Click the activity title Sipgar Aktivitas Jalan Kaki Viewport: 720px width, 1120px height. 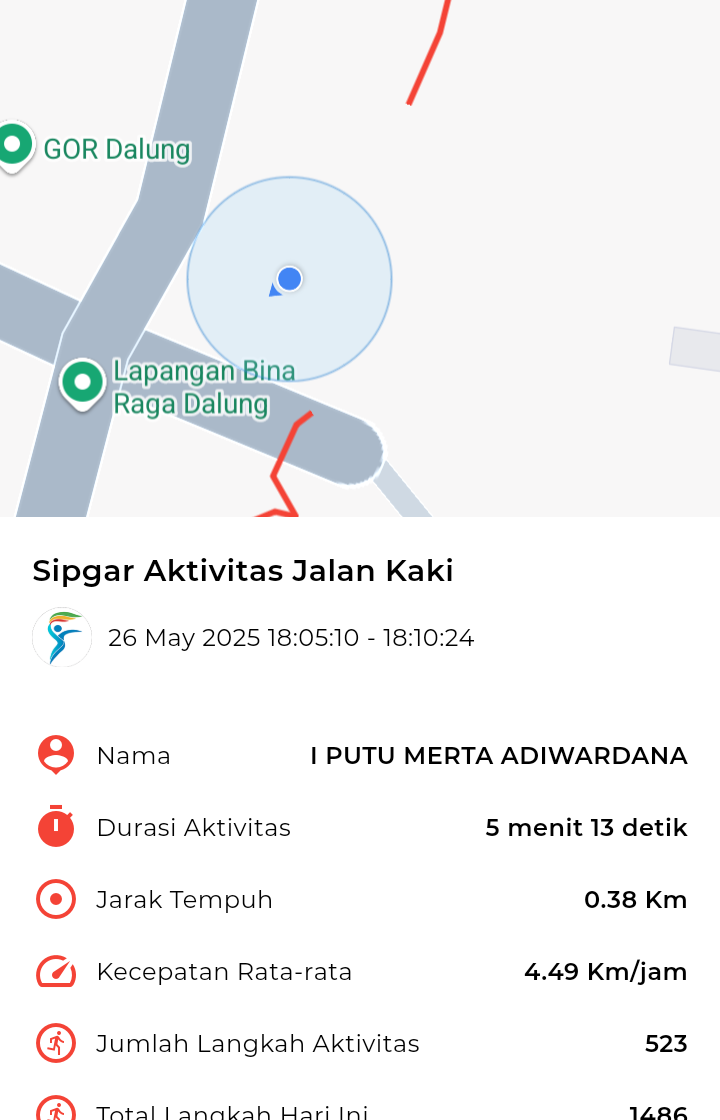[x=242, y=570]
